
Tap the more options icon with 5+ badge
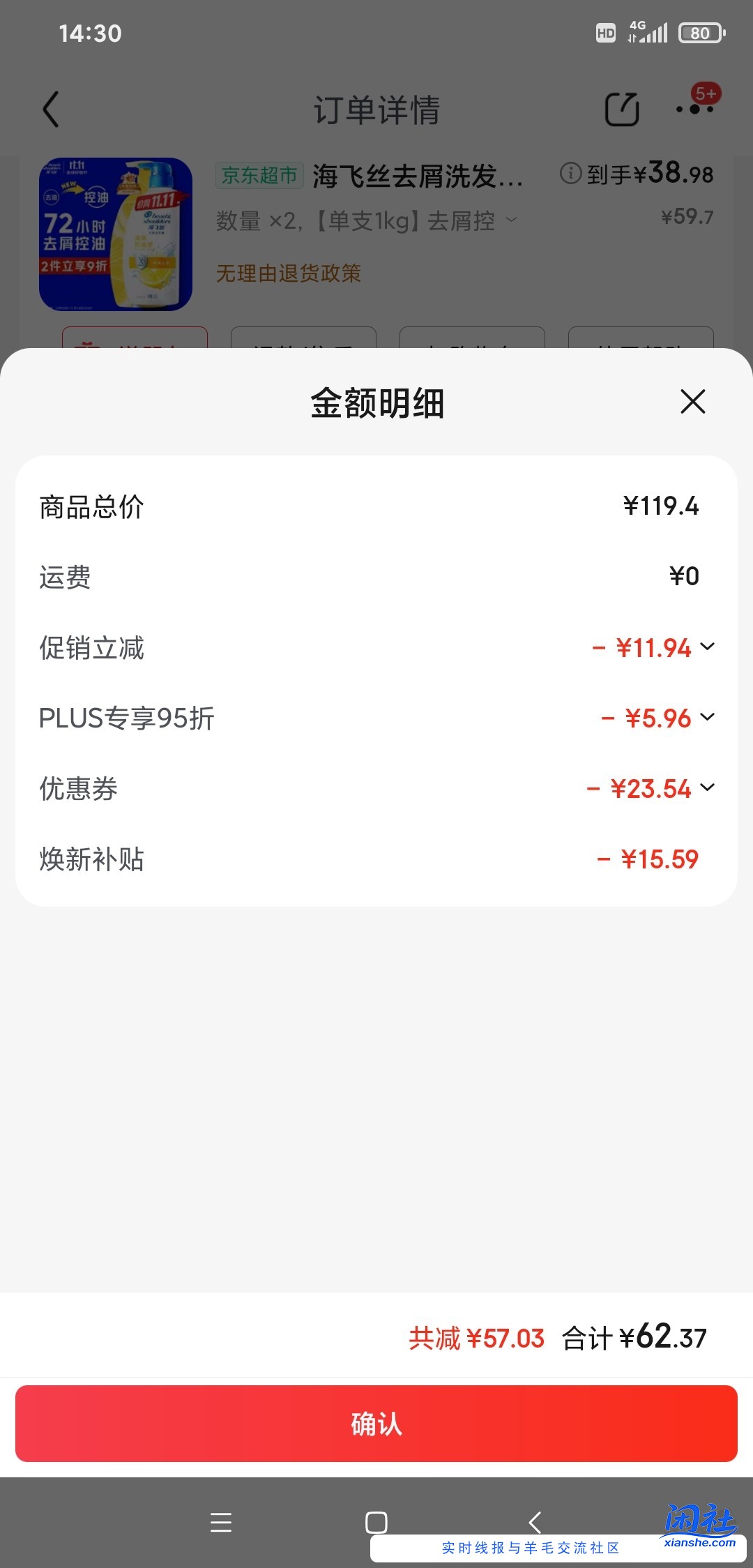(696, 110)
